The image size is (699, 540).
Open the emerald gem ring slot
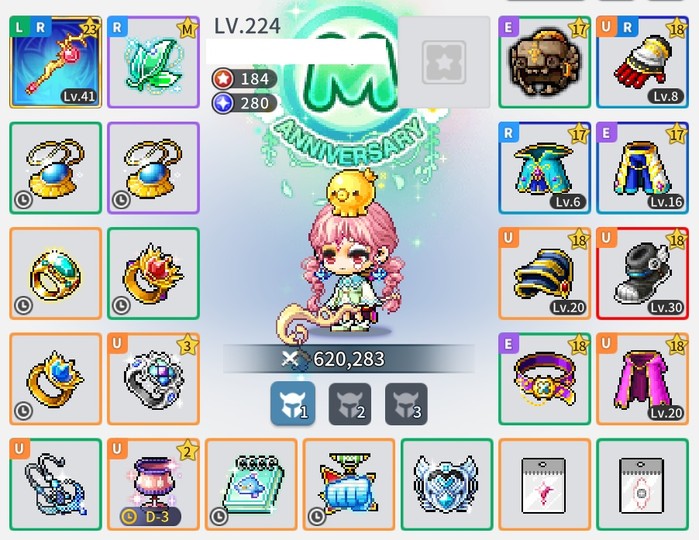click(55, 273)
